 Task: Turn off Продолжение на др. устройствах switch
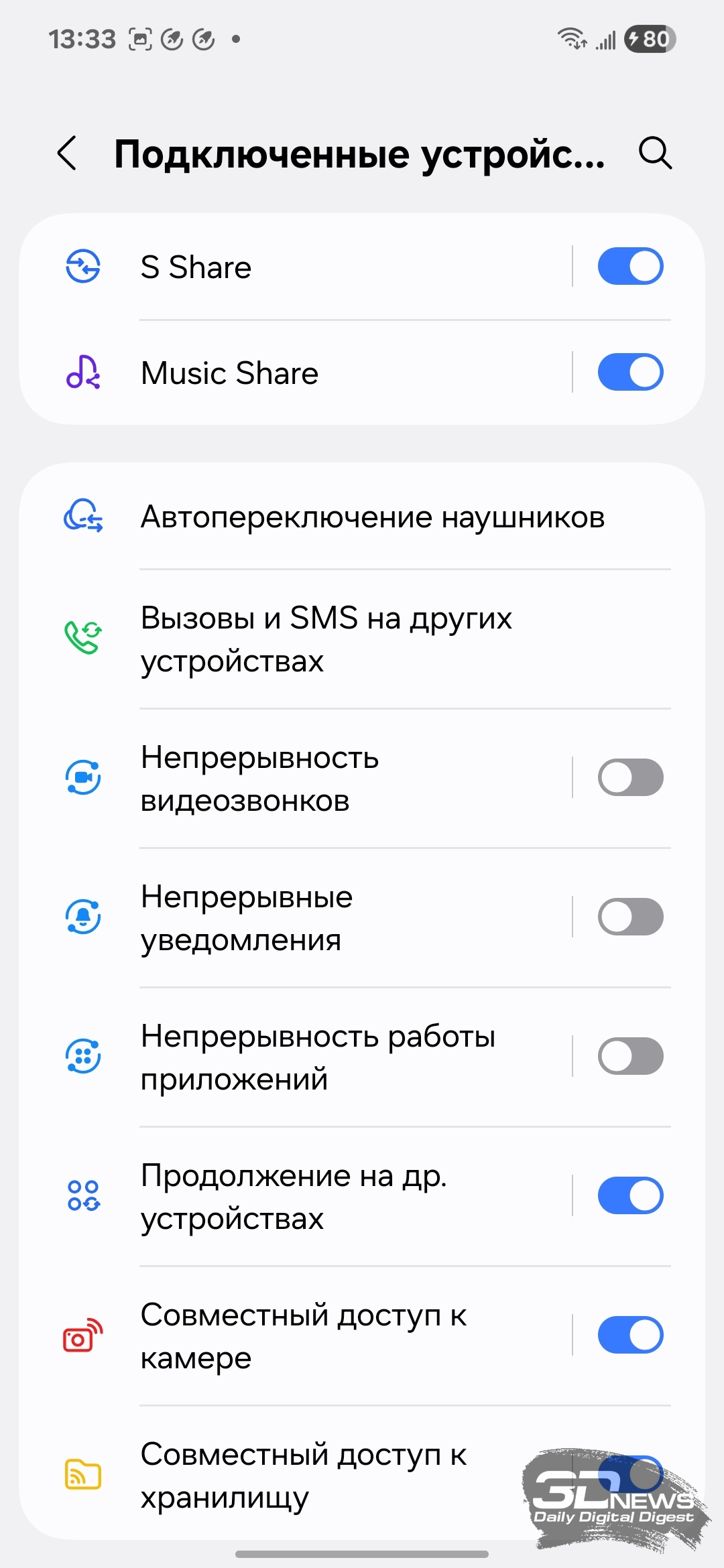click(x=630, y=1195)
